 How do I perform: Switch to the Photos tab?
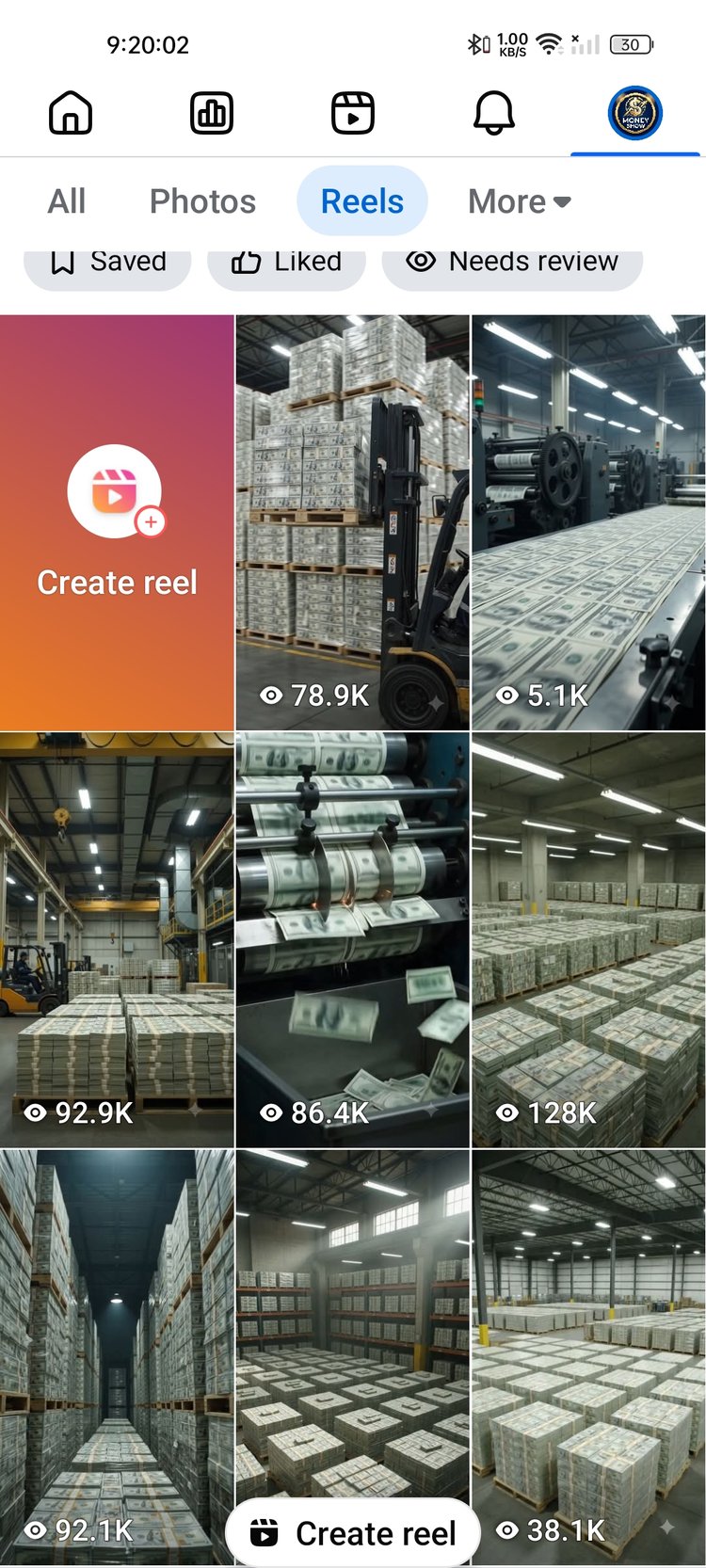pos(202,201)
